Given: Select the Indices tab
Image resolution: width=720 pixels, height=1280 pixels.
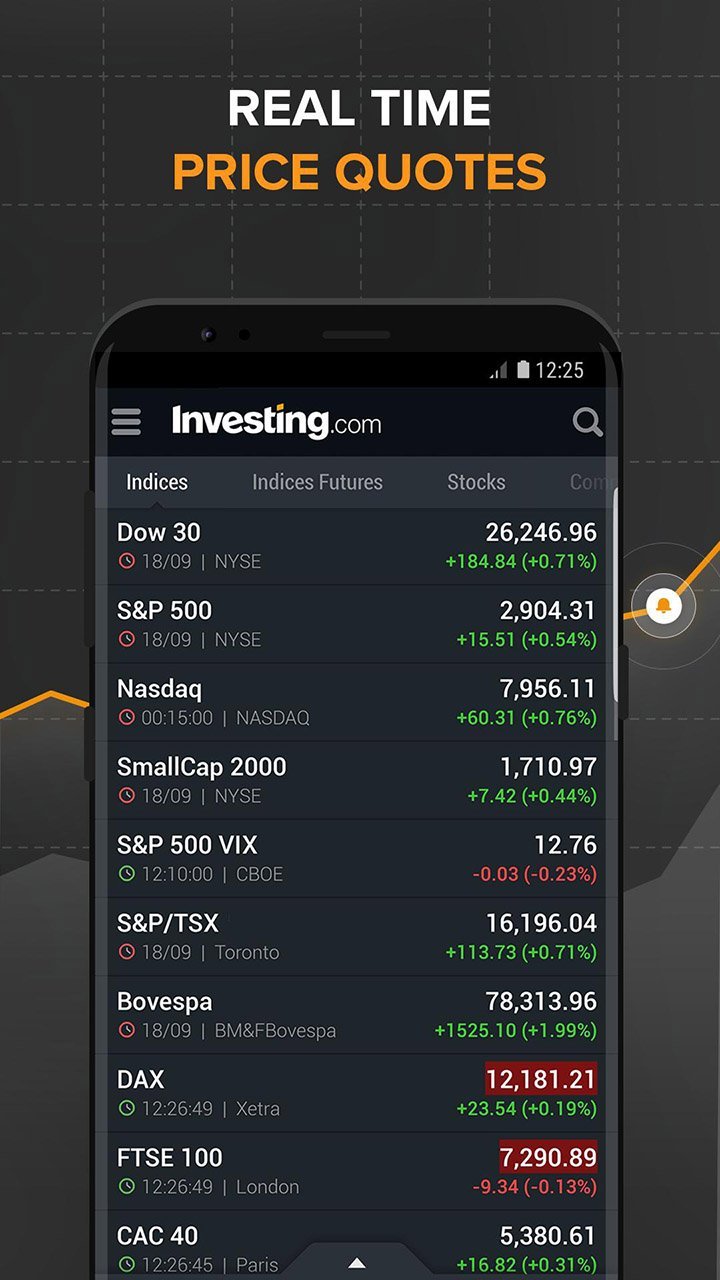Looking at the screenshot, I should [x=156, y=482].
